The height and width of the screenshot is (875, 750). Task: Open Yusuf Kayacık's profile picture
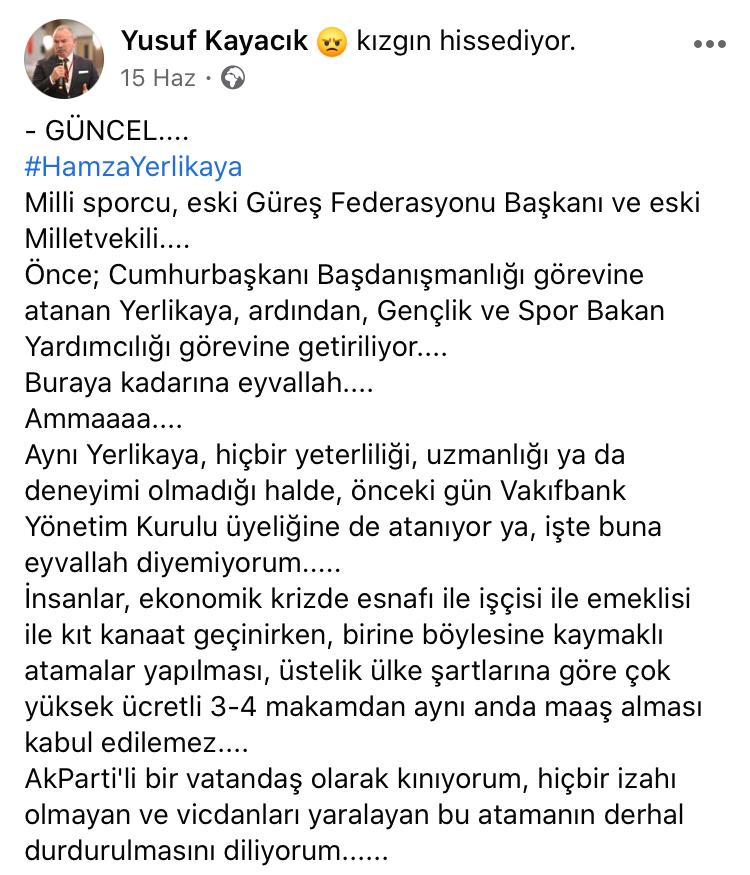click(x=64, y=59)
